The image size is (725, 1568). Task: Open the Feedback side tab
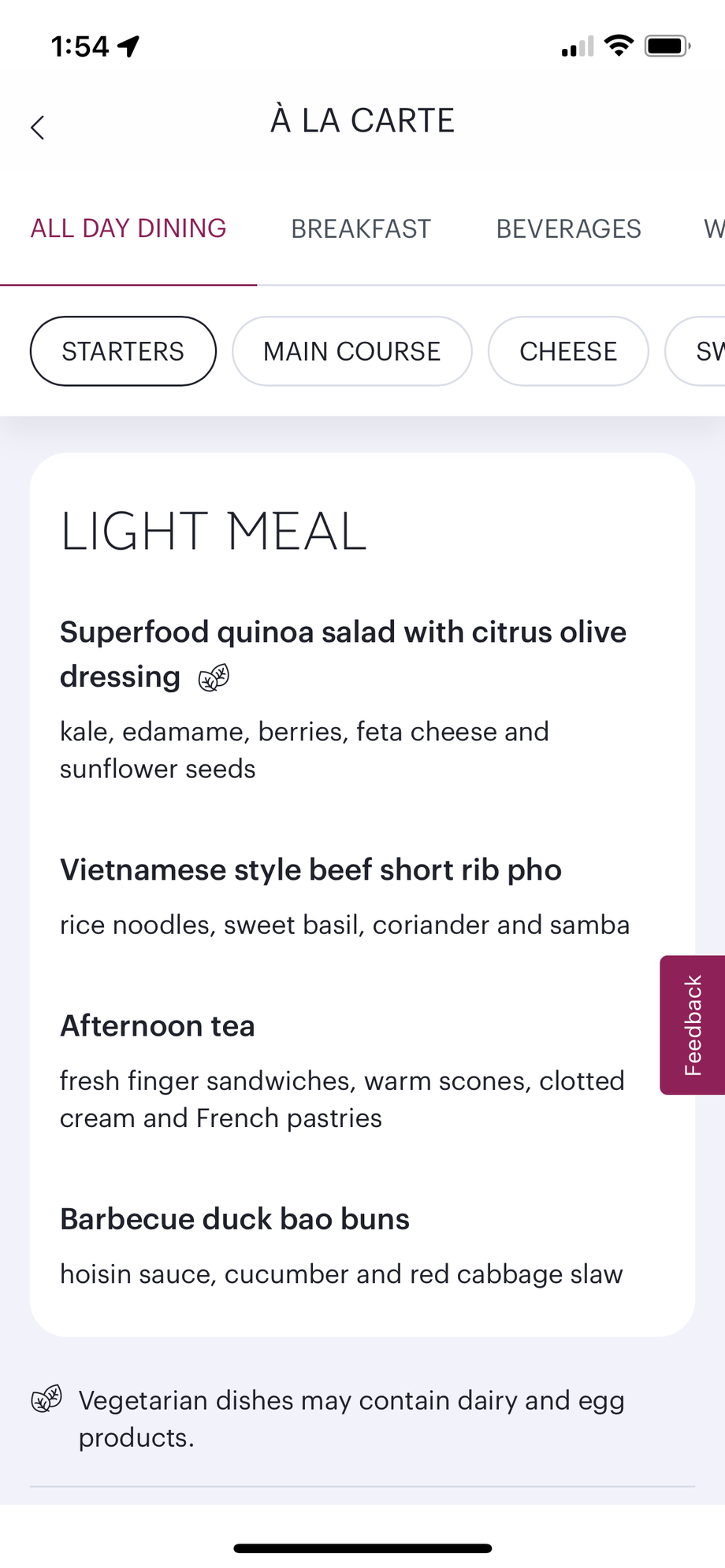692,1025
